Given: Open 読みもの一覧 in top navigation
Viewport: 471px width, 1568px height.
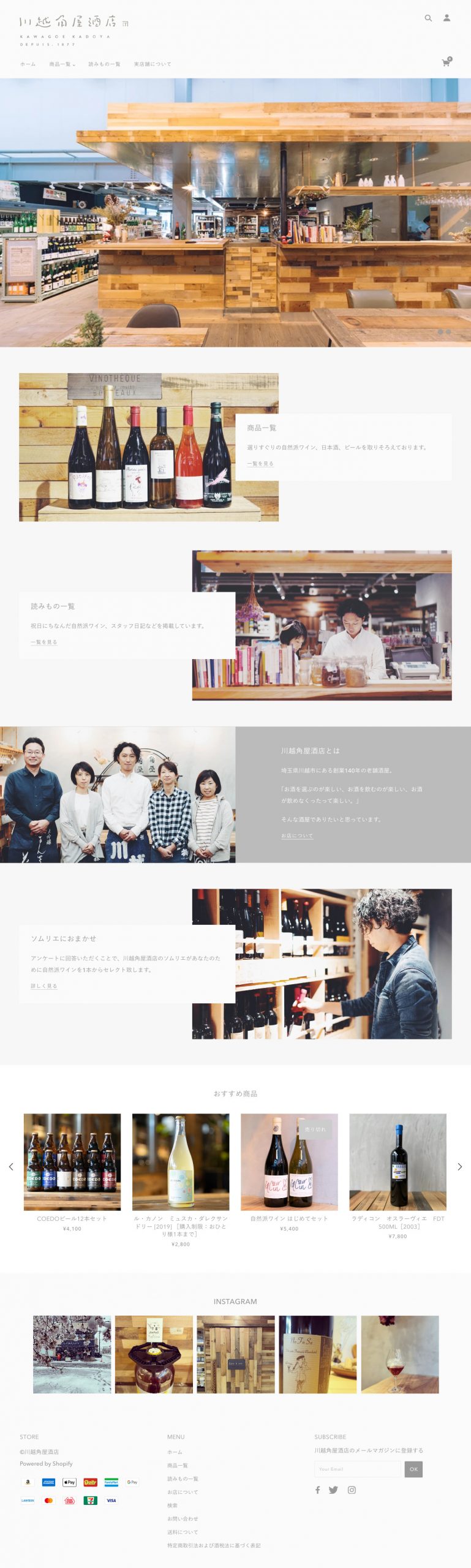Looking at the screenshot, I should tap(104, 64).
